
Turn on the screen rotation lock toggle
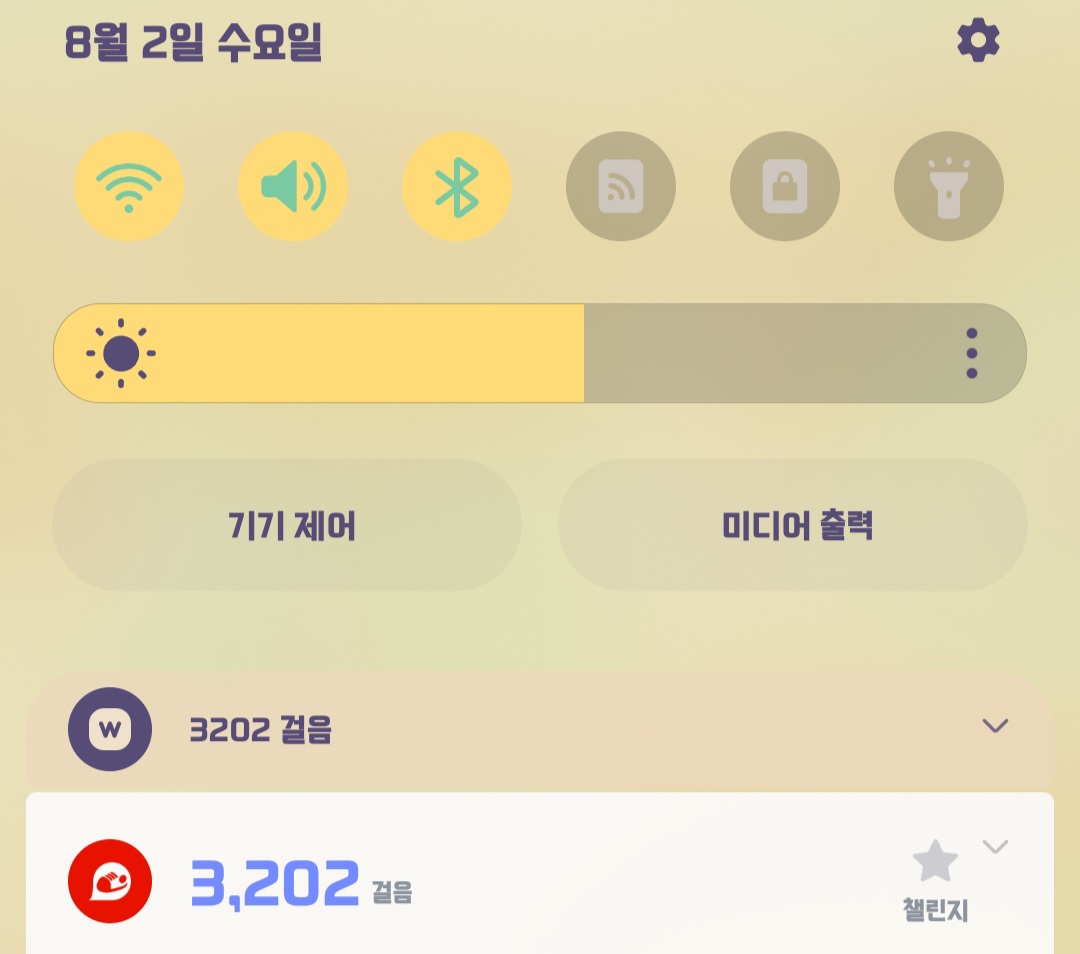click(x=784, y=187)
